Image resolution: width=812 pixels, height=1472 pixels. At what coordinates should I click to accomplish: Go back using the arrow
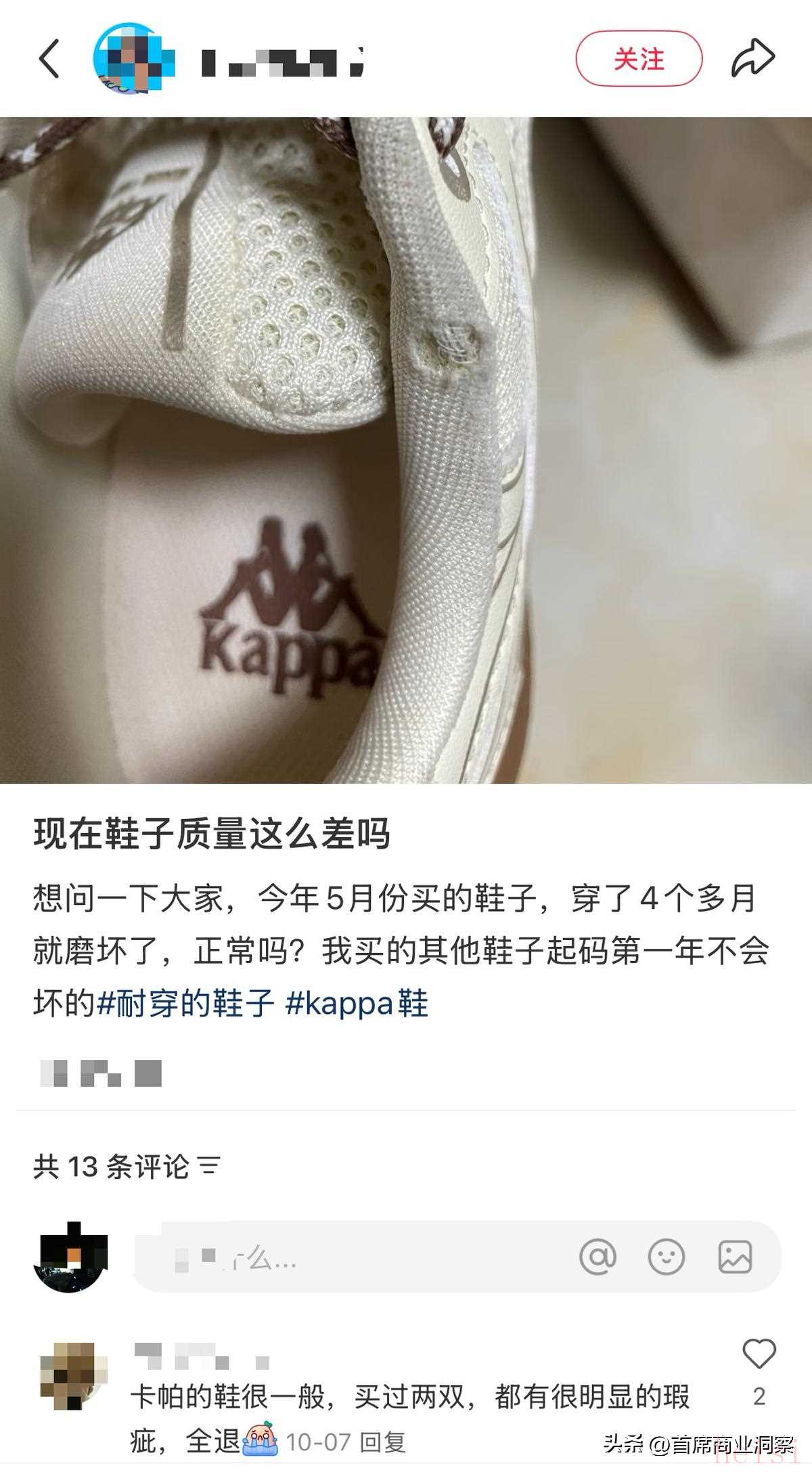pyautogui.click(x=49, y=59)
